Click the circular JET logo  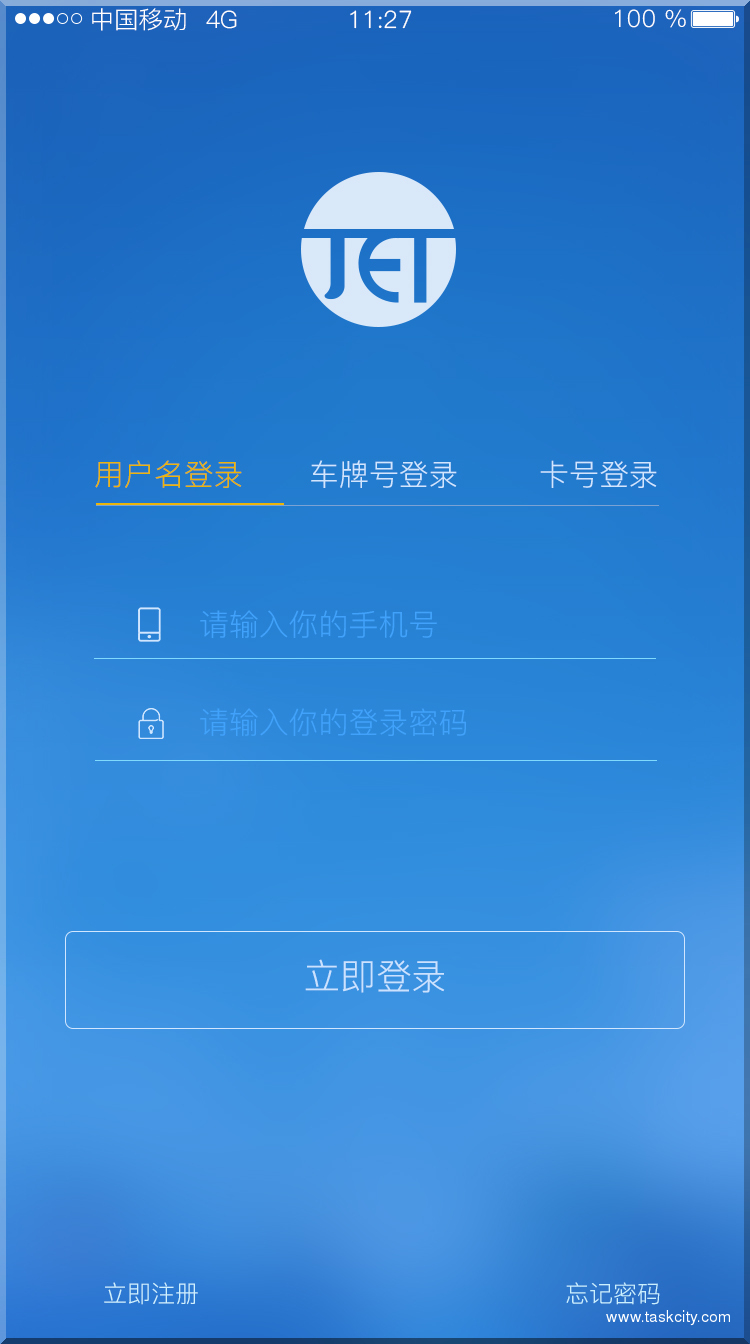click(x=378, y=250)
